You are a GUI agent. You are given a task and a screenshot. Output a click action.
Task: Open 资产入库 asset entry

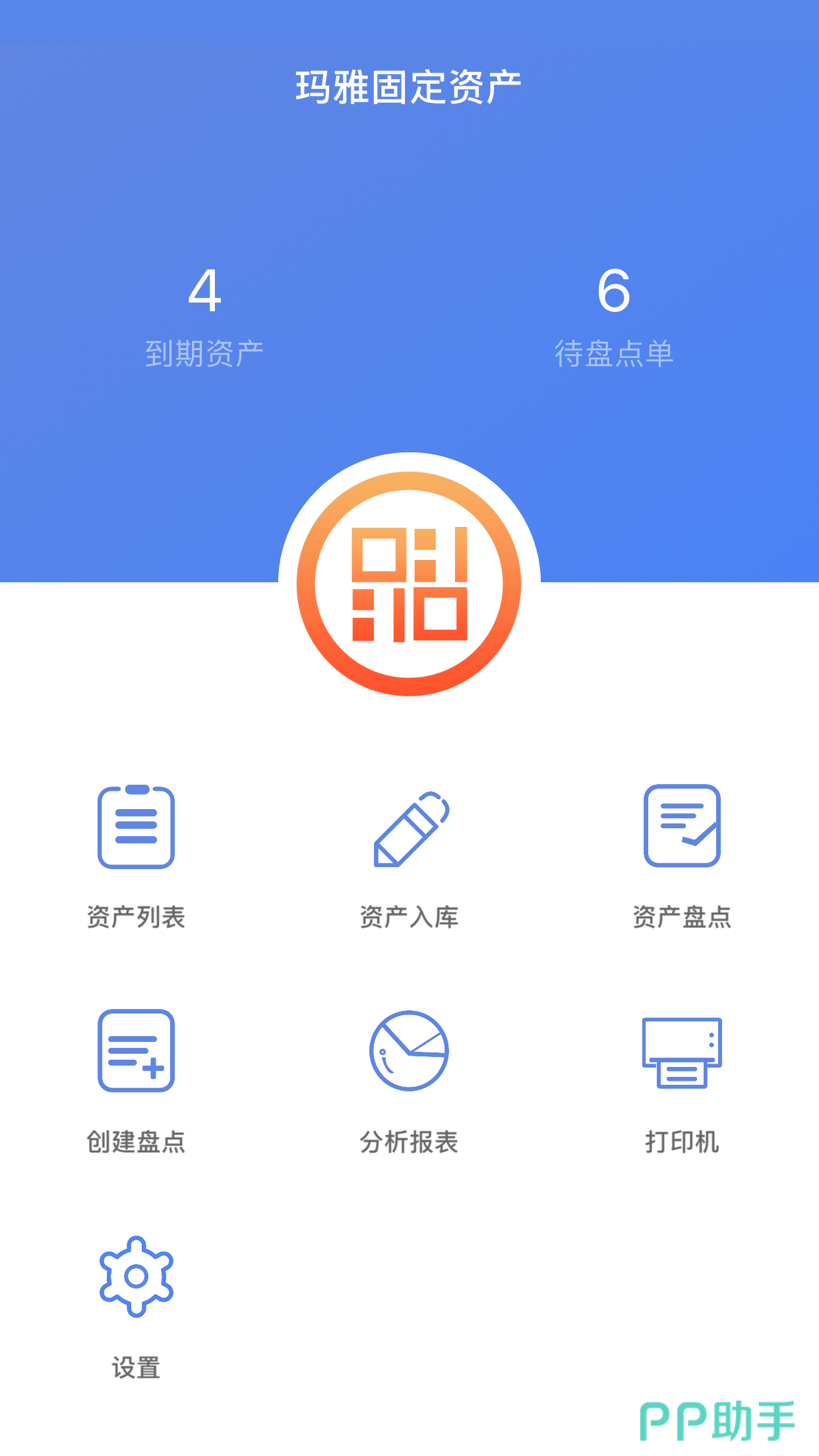pyautogui.click(x=409, y=854)
